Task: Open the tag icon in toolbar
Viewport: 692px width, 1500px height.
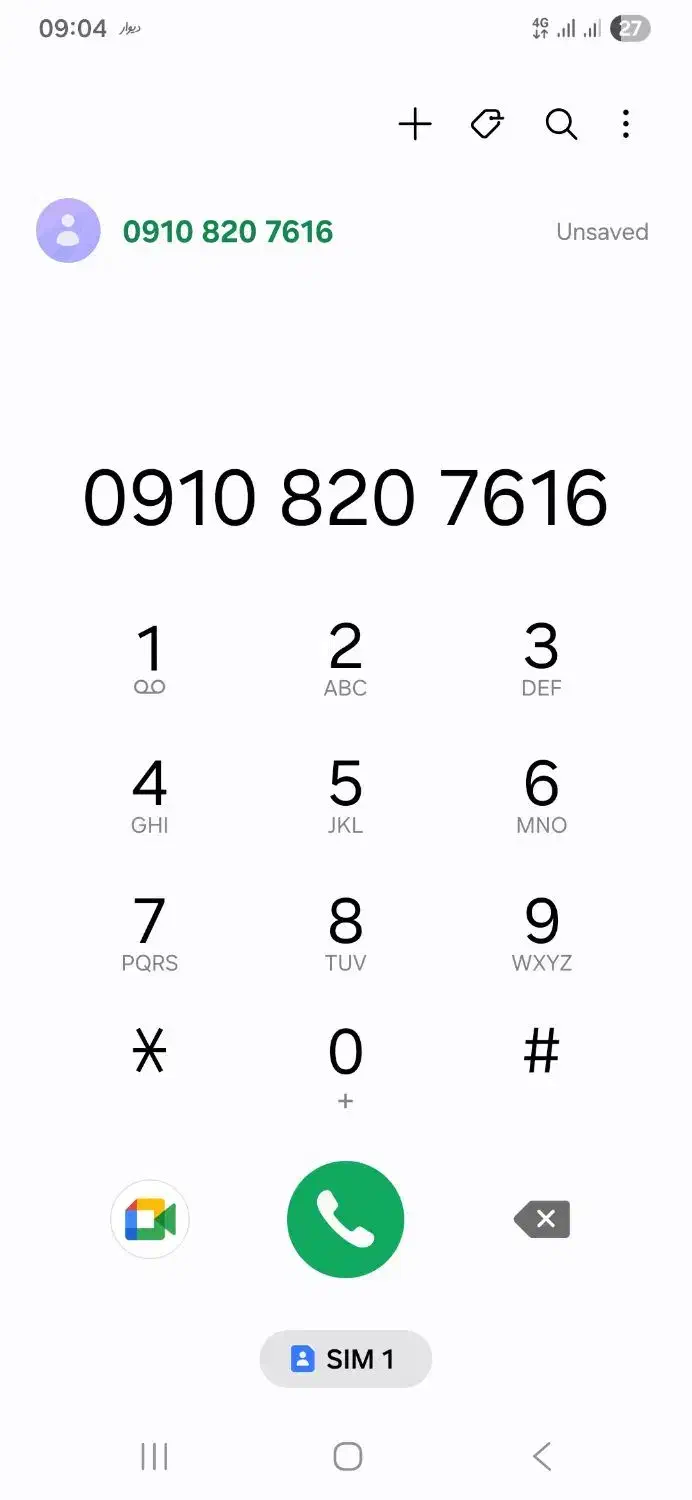Action: 487,125
